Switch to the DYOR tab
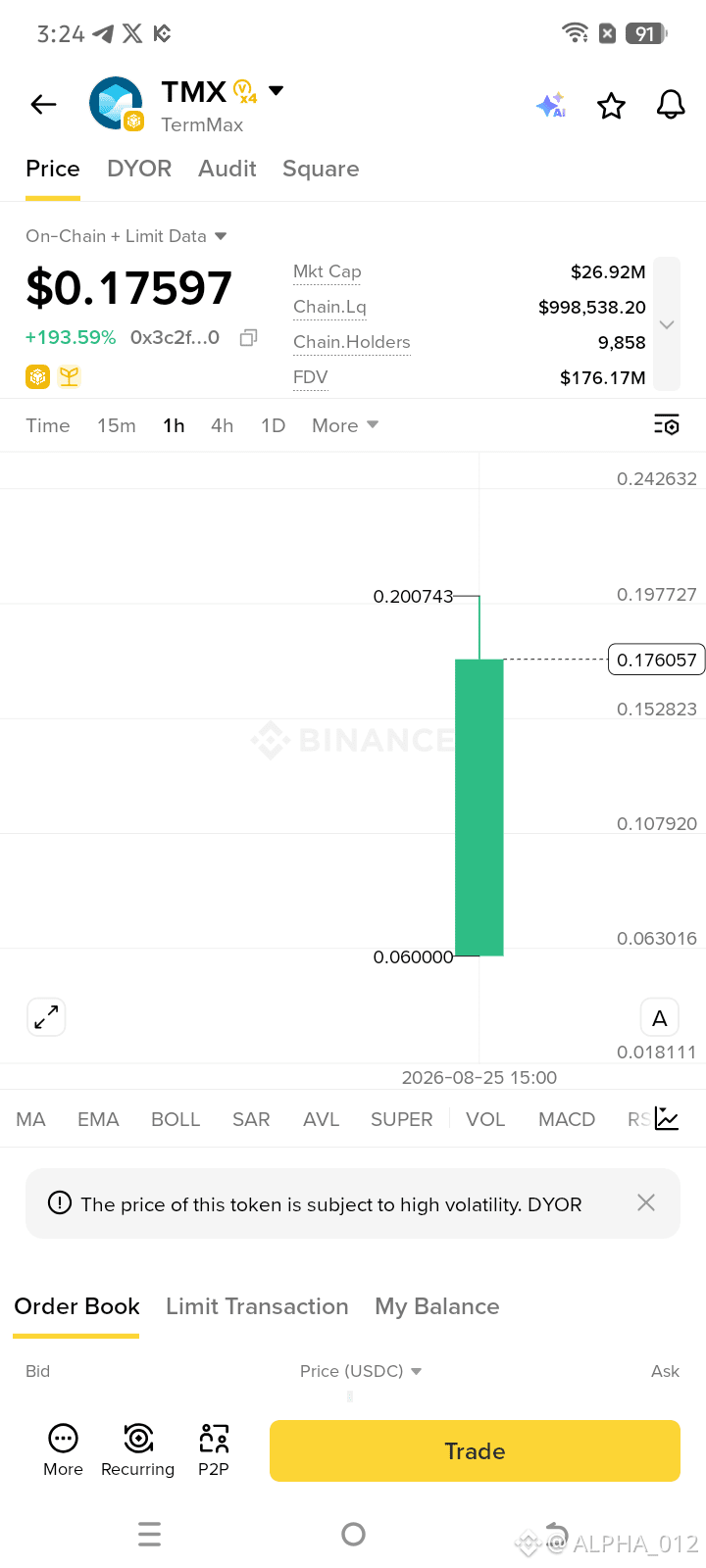 139,169
